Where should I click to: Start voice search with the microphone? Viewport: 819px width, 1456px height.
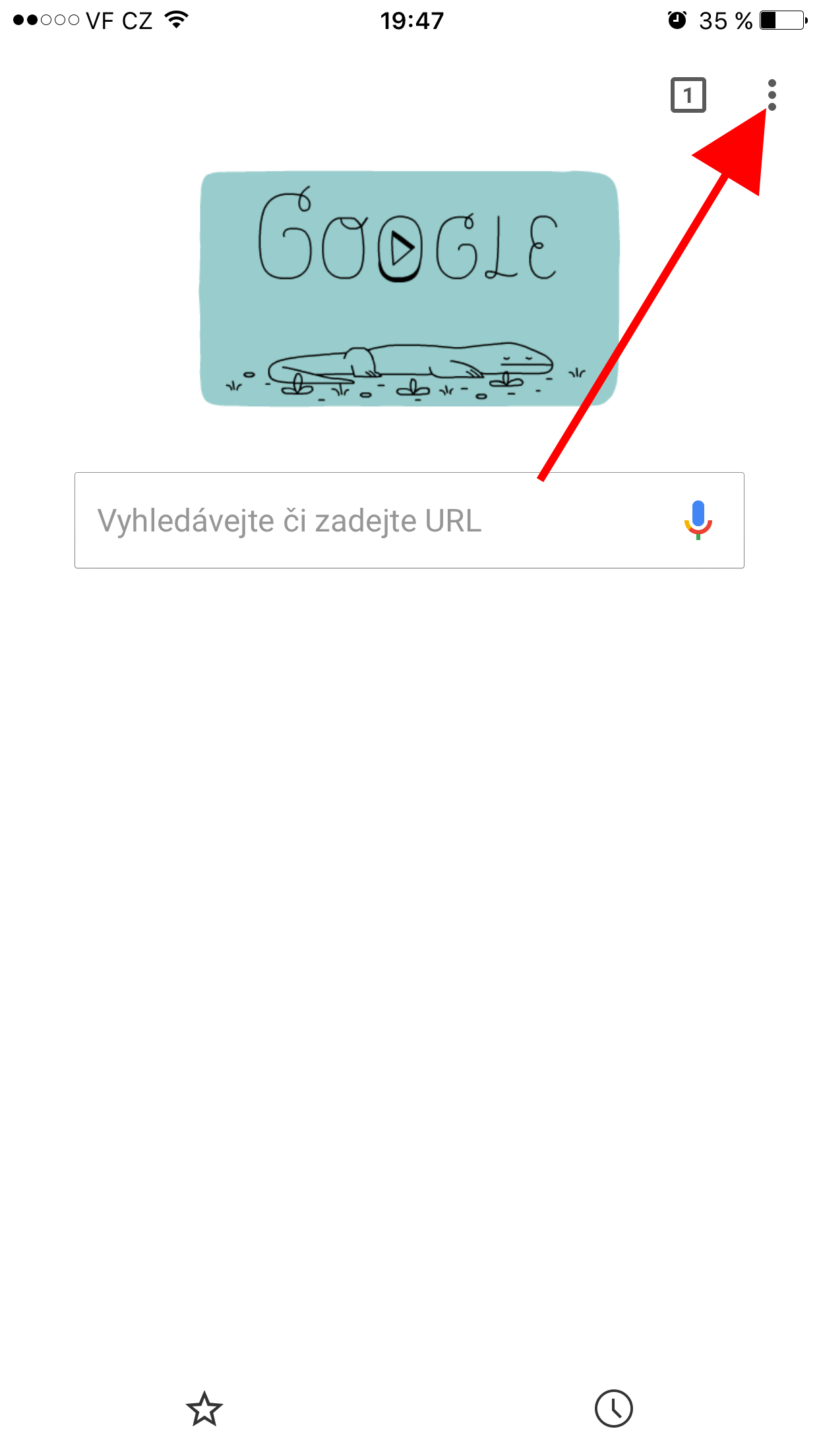click(x=698, y=520)
